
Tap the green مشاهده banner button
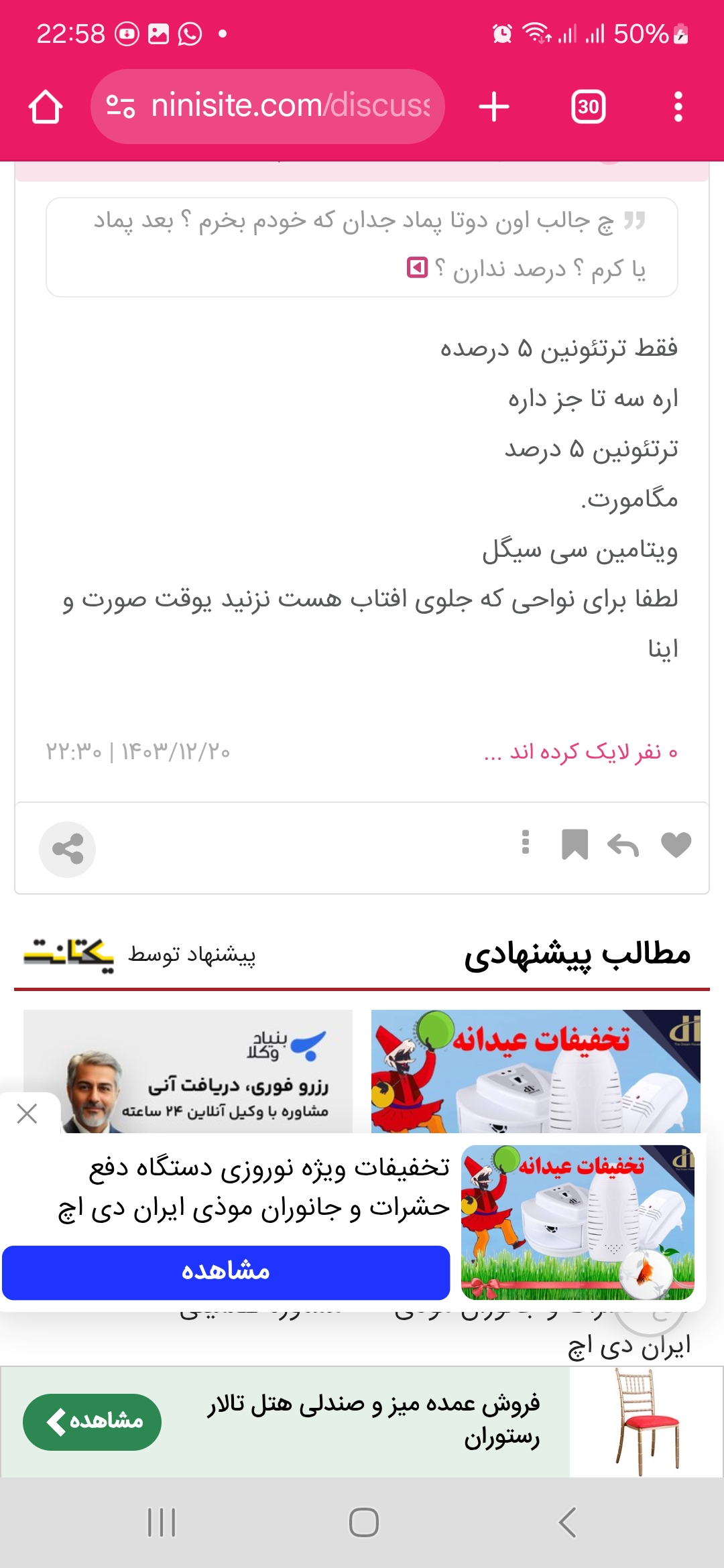[93, 1421]
